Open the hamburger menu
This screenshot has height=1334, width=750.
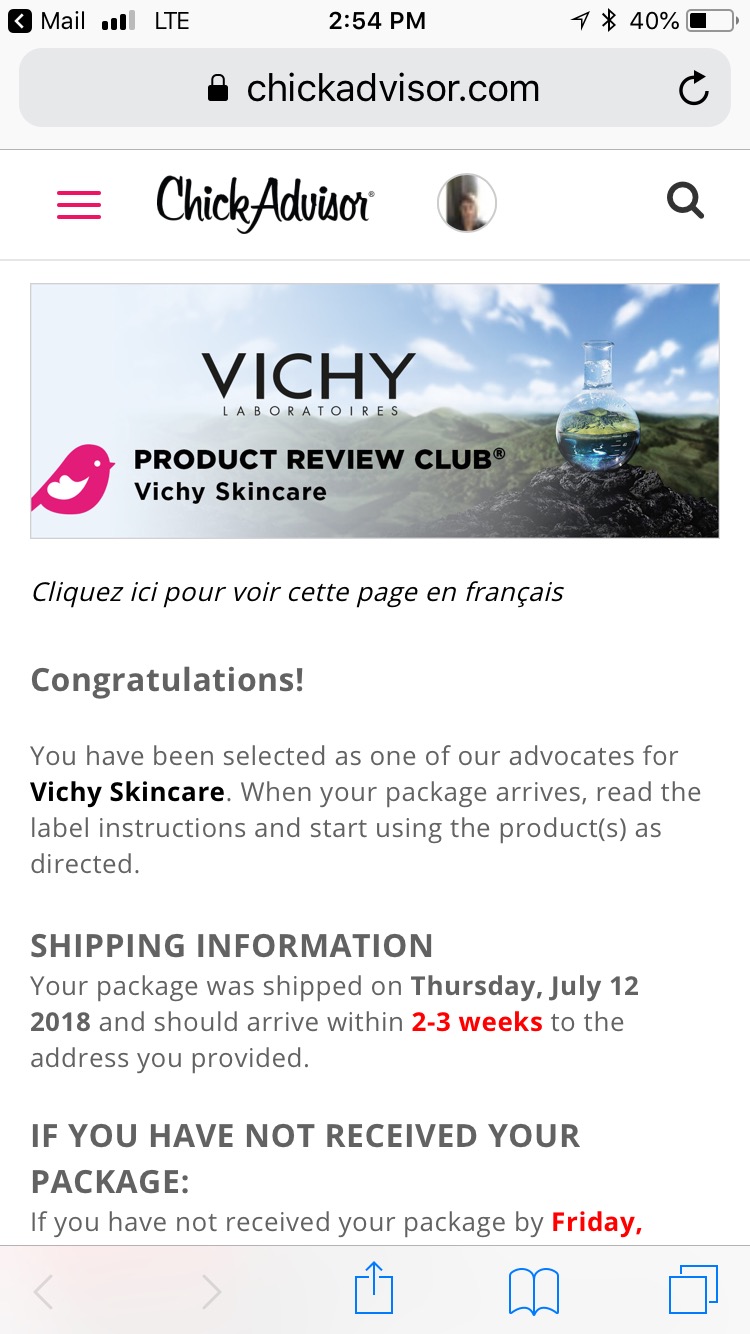(79, 204)
